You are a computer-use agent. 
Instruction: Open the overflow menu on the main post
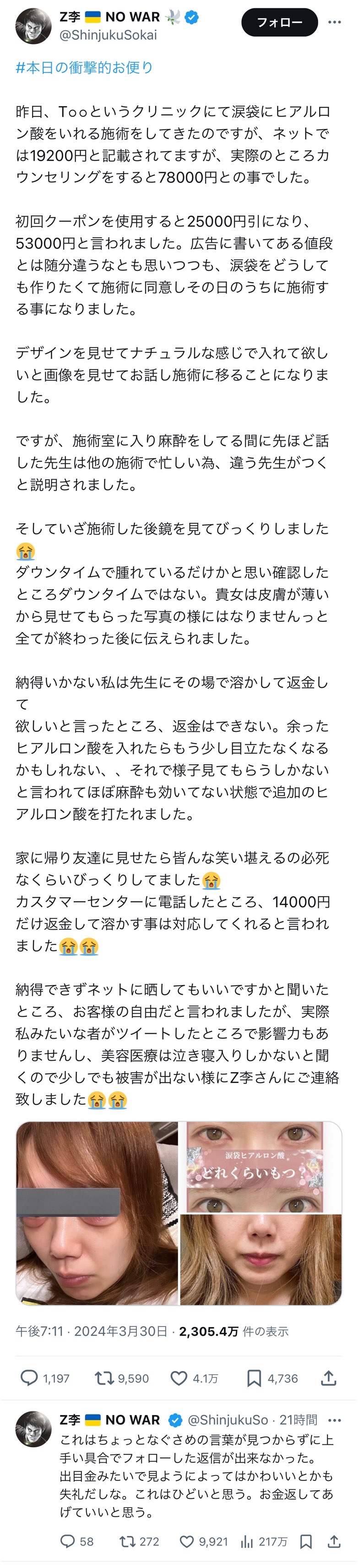coord(334,22)
